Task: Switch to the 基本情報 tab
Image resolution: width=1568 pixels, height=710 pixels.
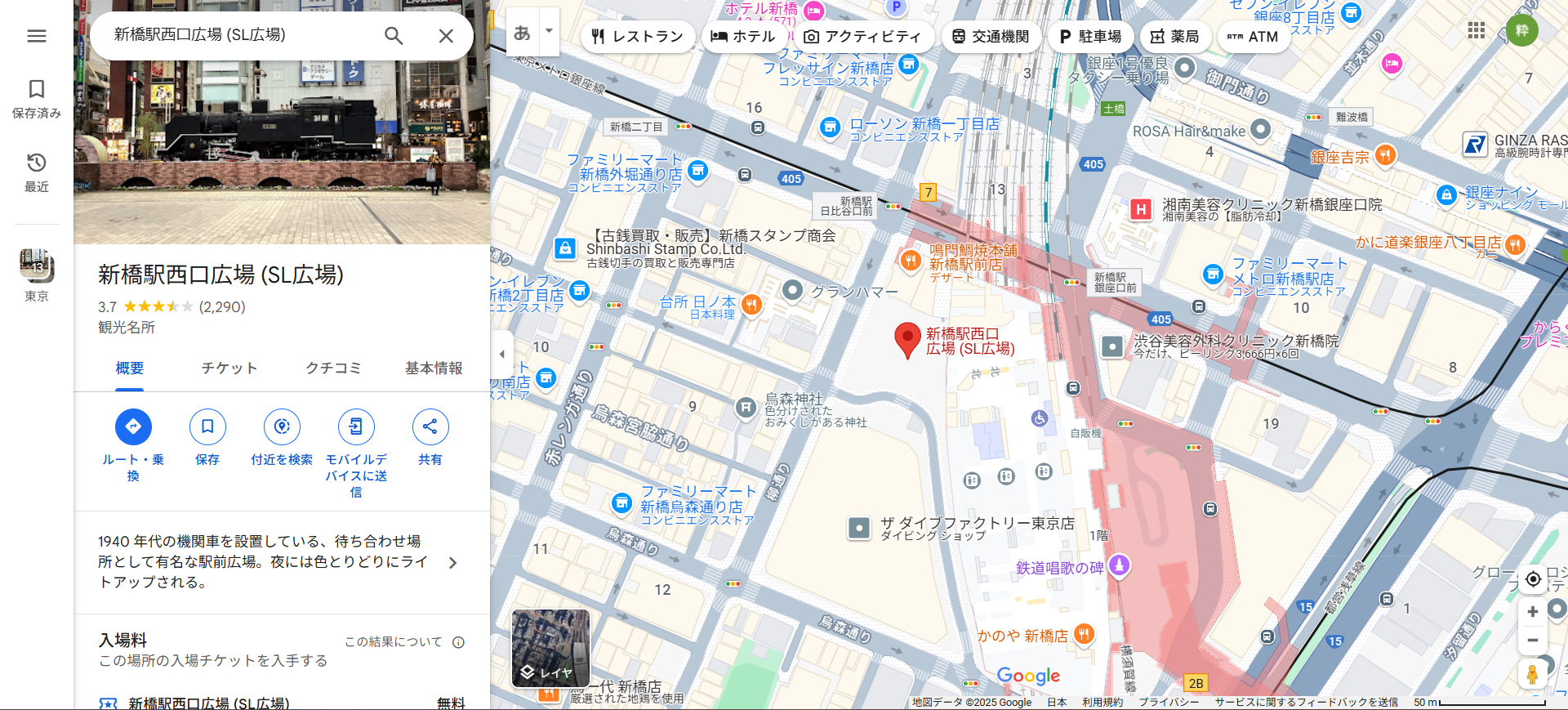Action: pos(434,368)
